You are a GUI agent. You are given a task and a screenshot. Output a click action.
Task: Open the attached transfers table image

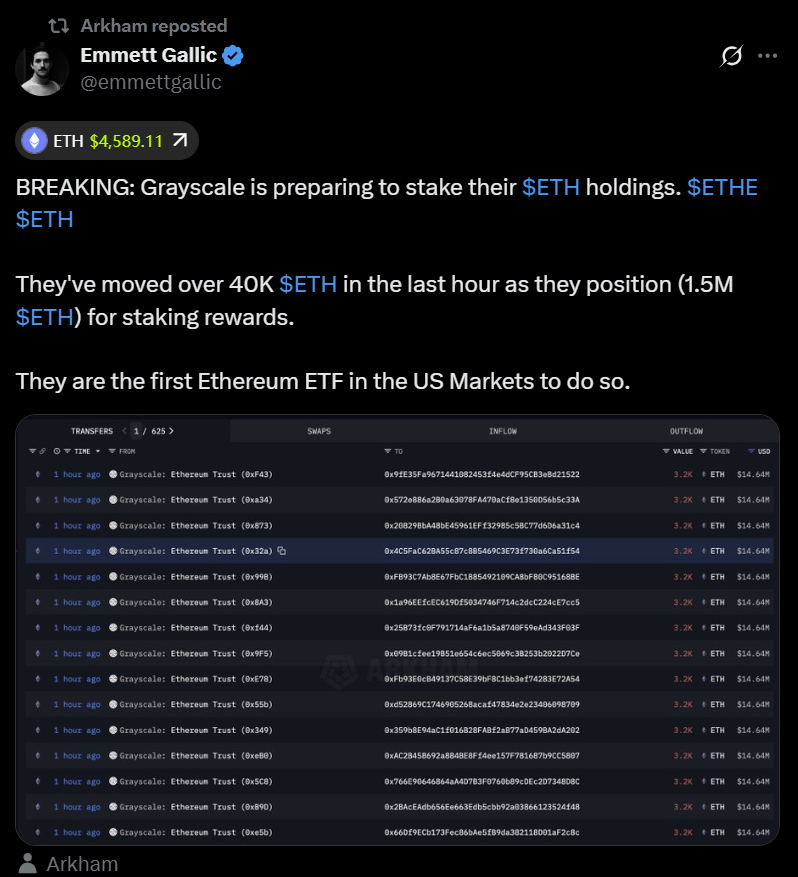[397, 630]
